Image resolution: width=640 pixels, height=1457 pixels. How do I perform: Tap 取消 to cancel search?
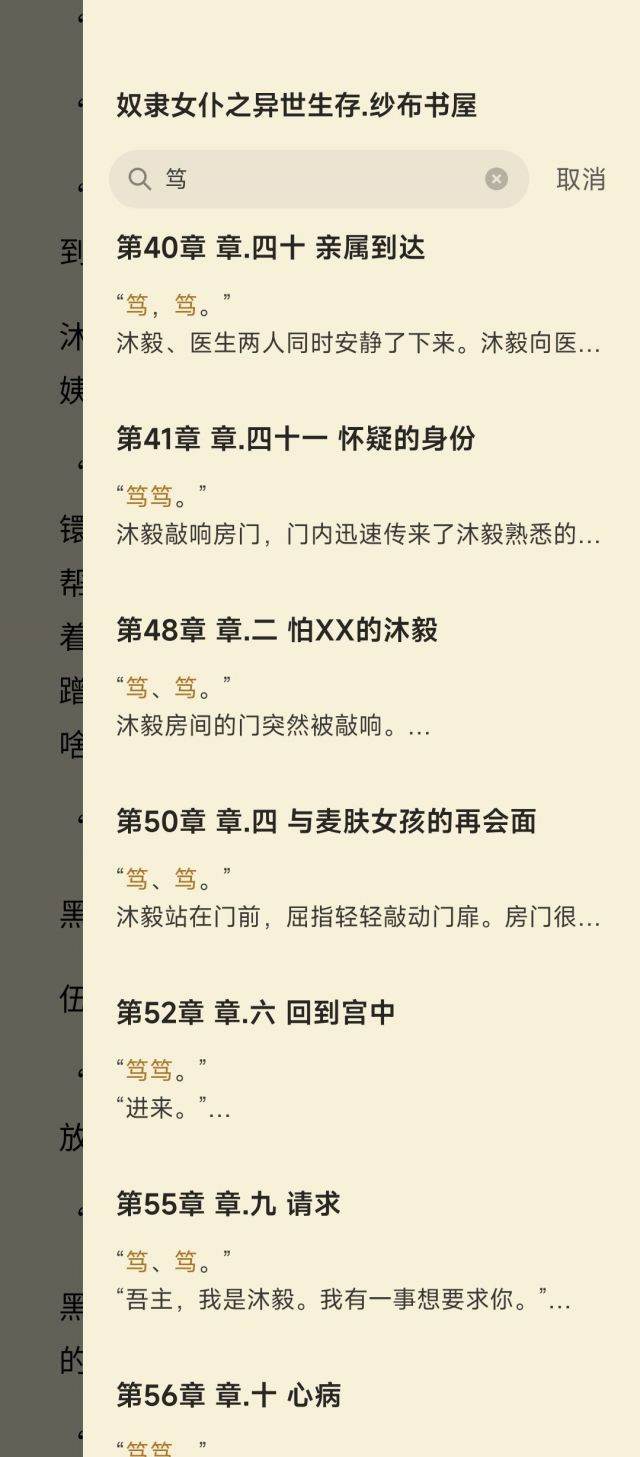coord(581,179)
